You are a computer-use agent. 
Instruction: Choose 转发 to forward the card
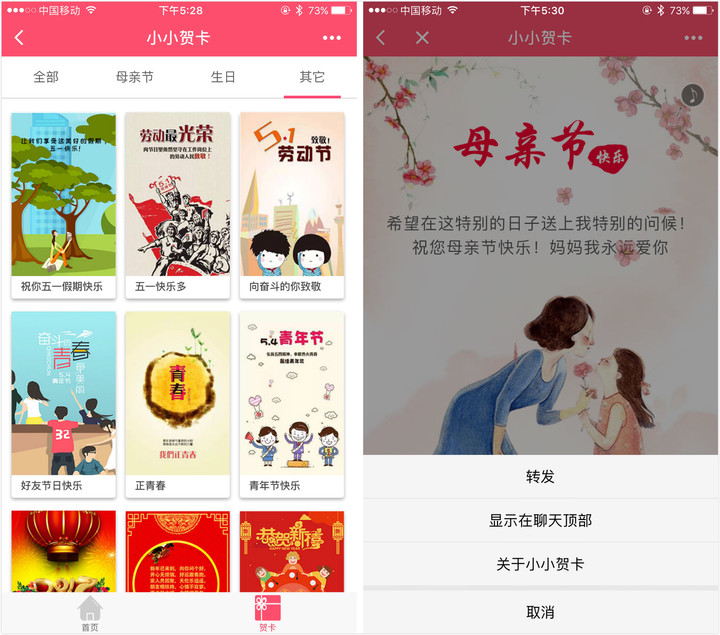[x=540, y=477]
